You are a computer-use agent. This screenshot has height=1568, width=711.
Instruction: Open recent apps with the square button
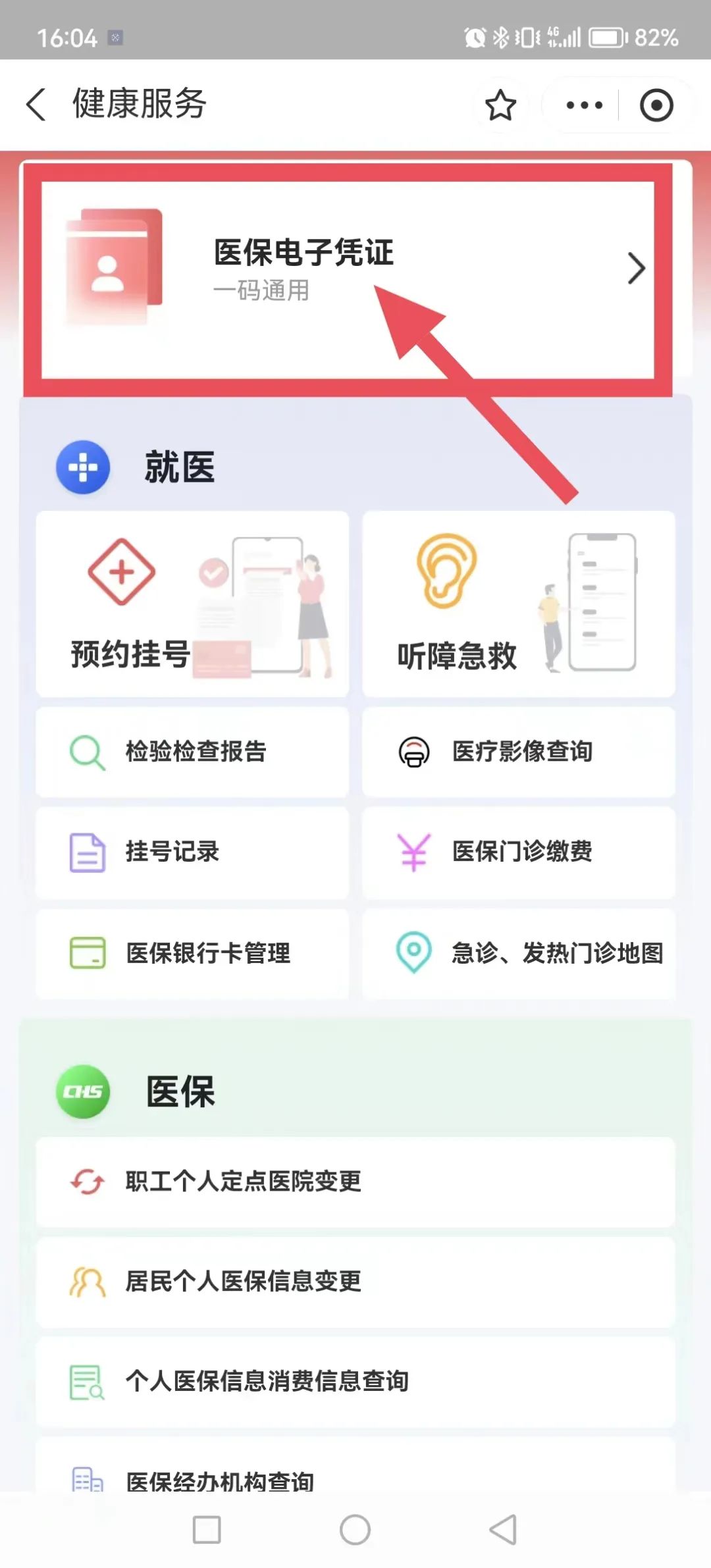[x=207, y=1530]
